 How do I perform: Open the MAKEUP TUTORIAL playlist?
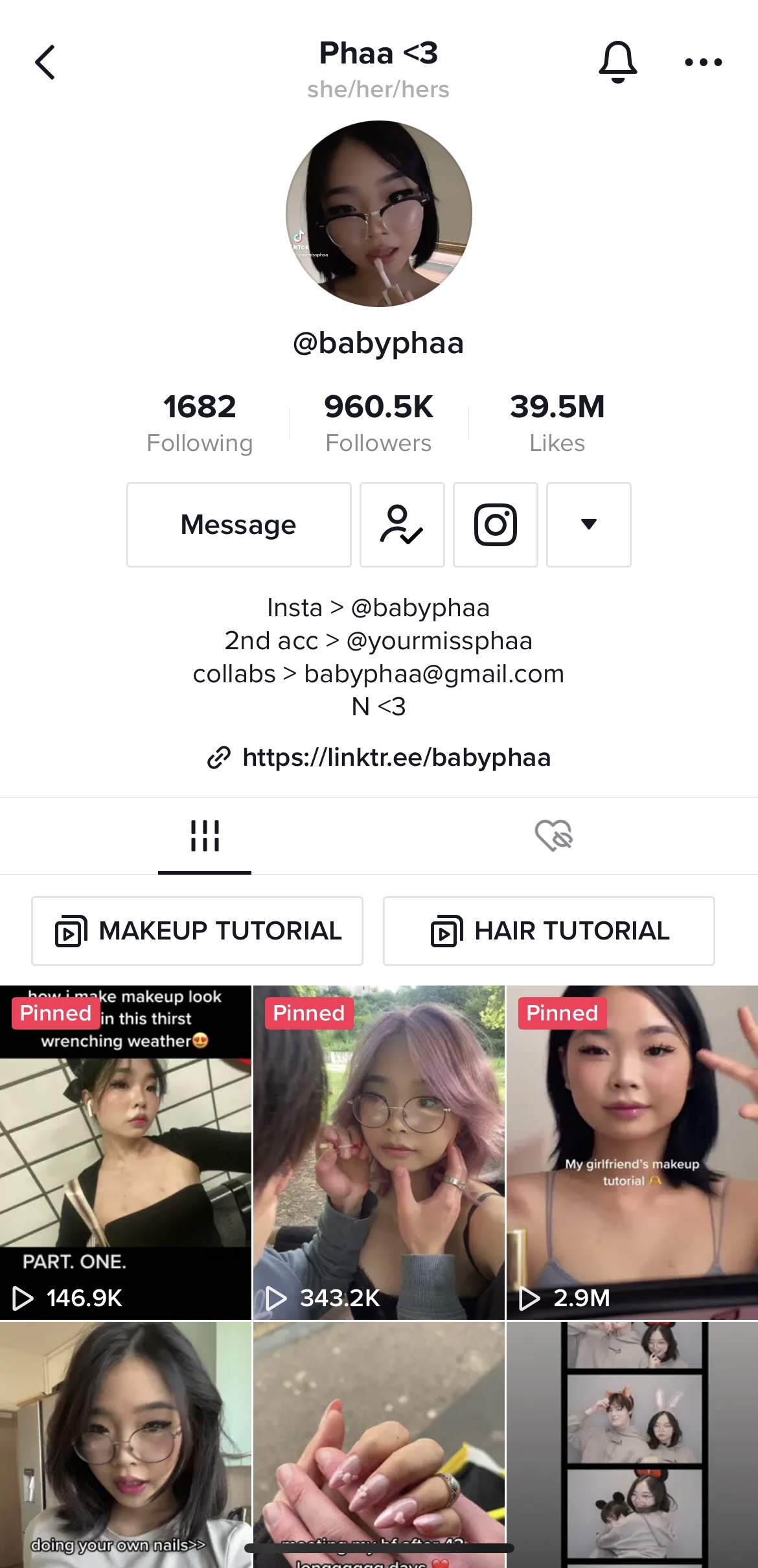pyautogui.click(x=197, y=931)
